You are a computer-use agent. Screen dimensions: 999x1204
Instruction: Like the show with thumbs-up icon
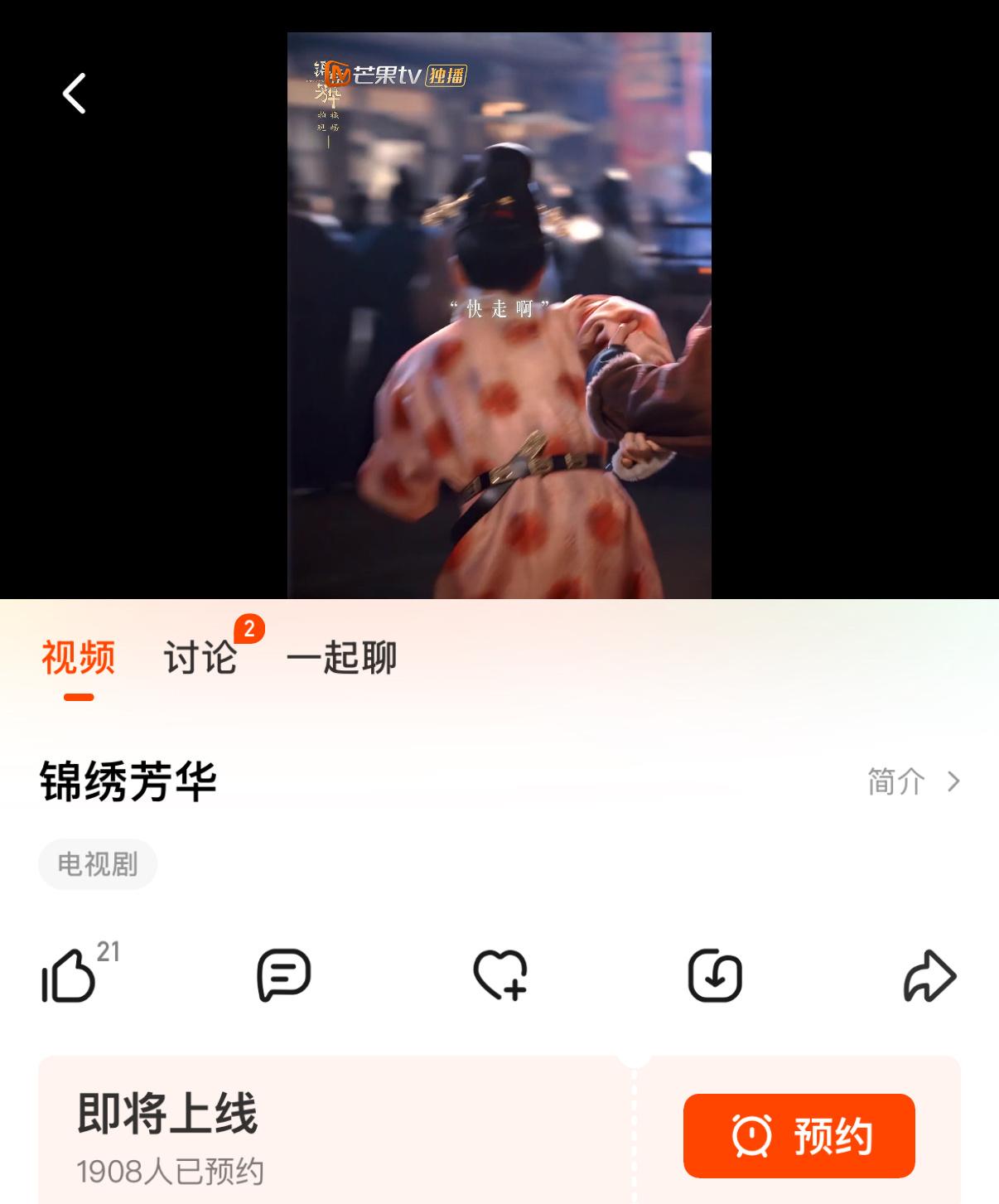point(70,975)
